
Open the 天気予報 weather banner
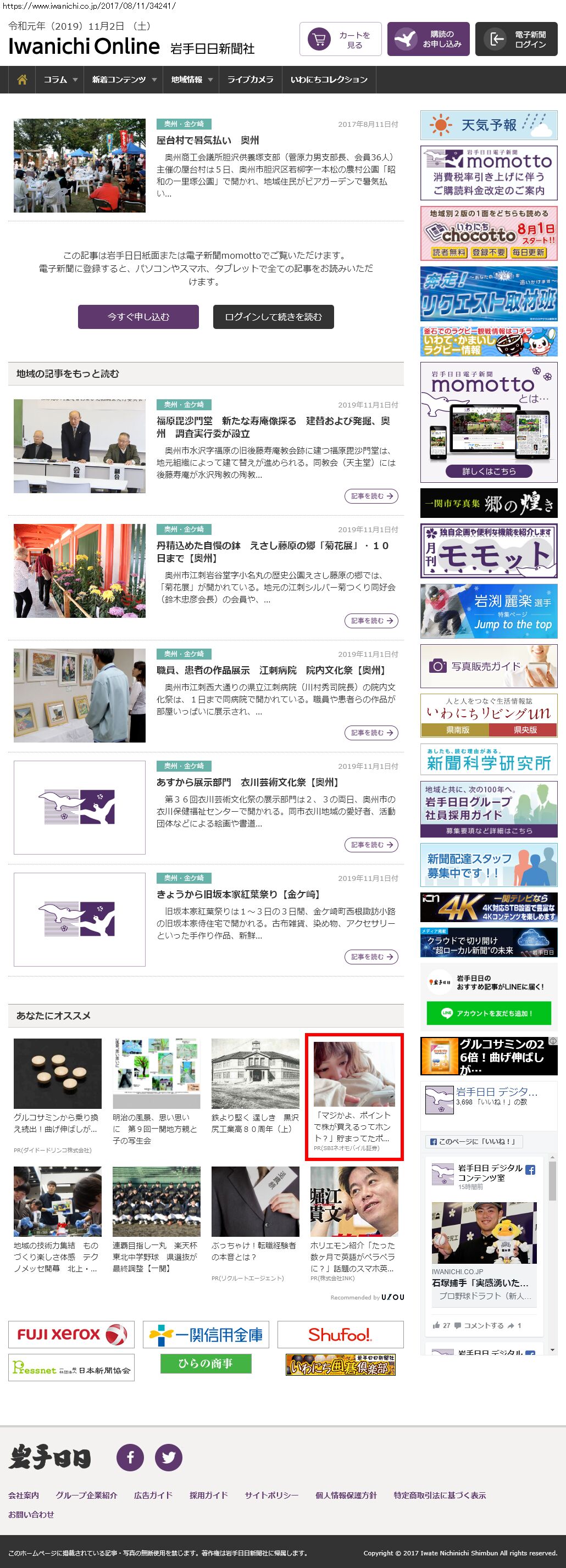pyautogui.click(x=489, y=125)
